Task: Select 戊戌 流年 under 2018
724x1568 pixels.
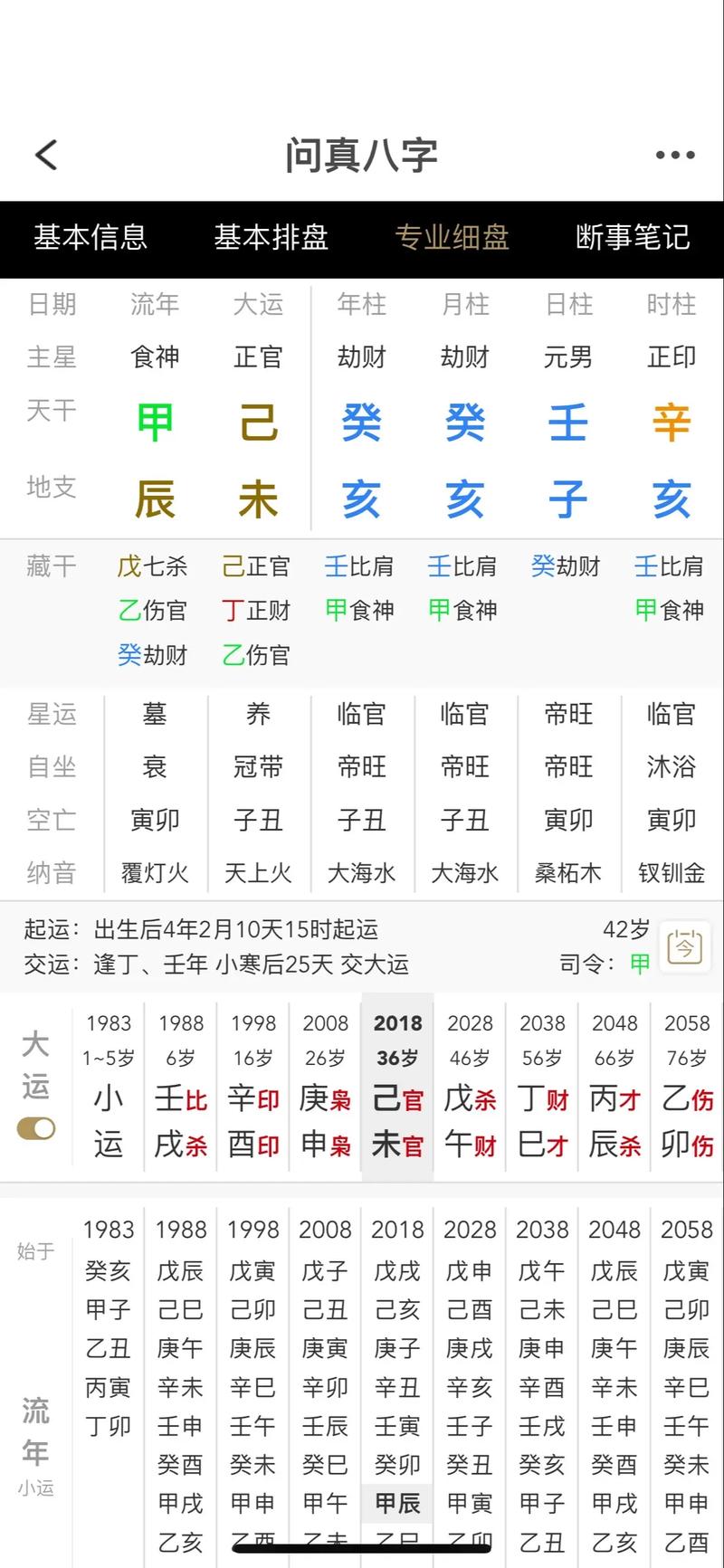Action: (397, 1271)
